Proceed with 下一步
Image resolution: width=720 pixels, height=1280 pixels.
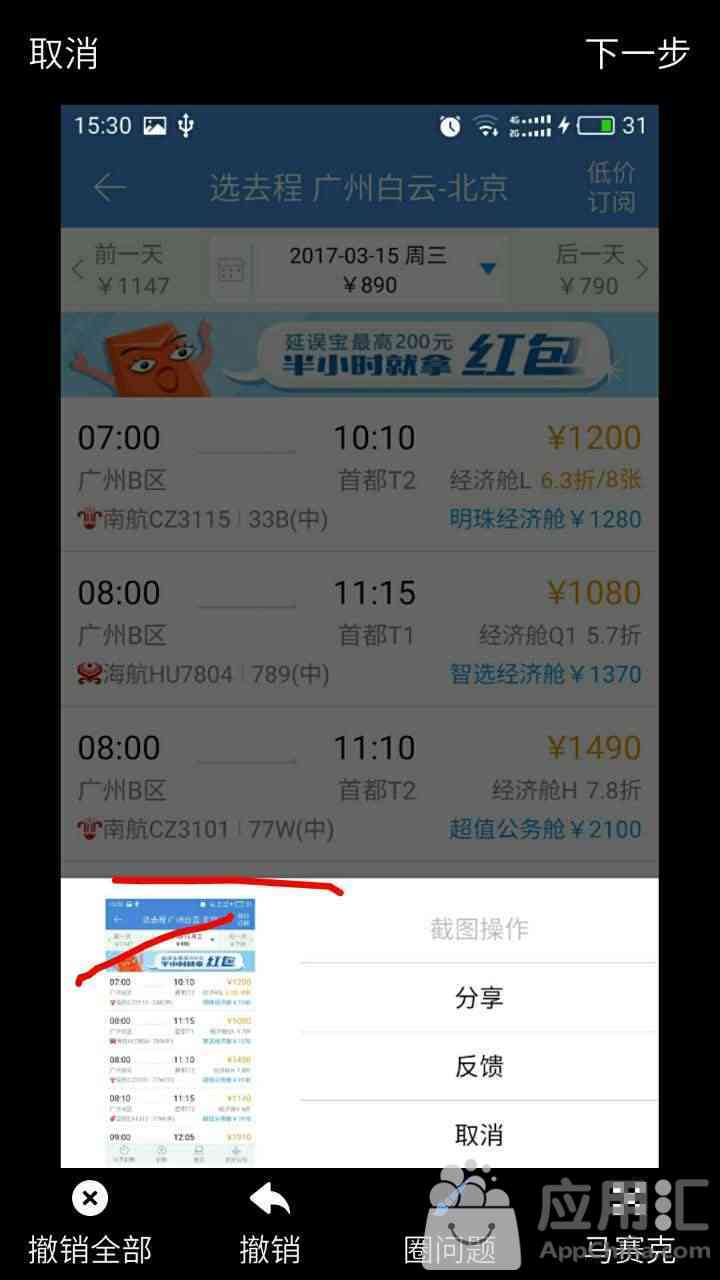coord(637,53)
